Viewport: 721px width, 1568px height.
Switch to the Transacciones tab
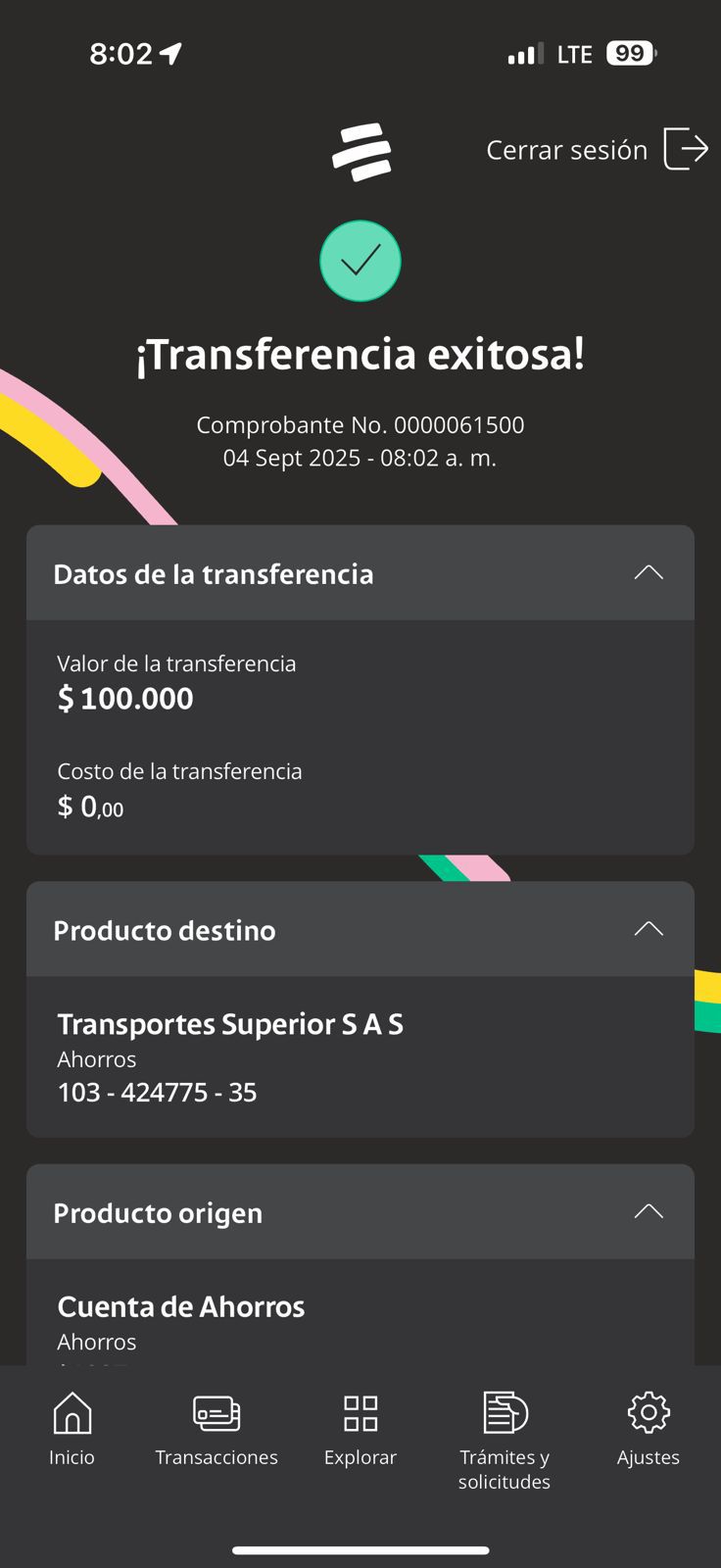pyautogui.click(x=216, y=1430)
